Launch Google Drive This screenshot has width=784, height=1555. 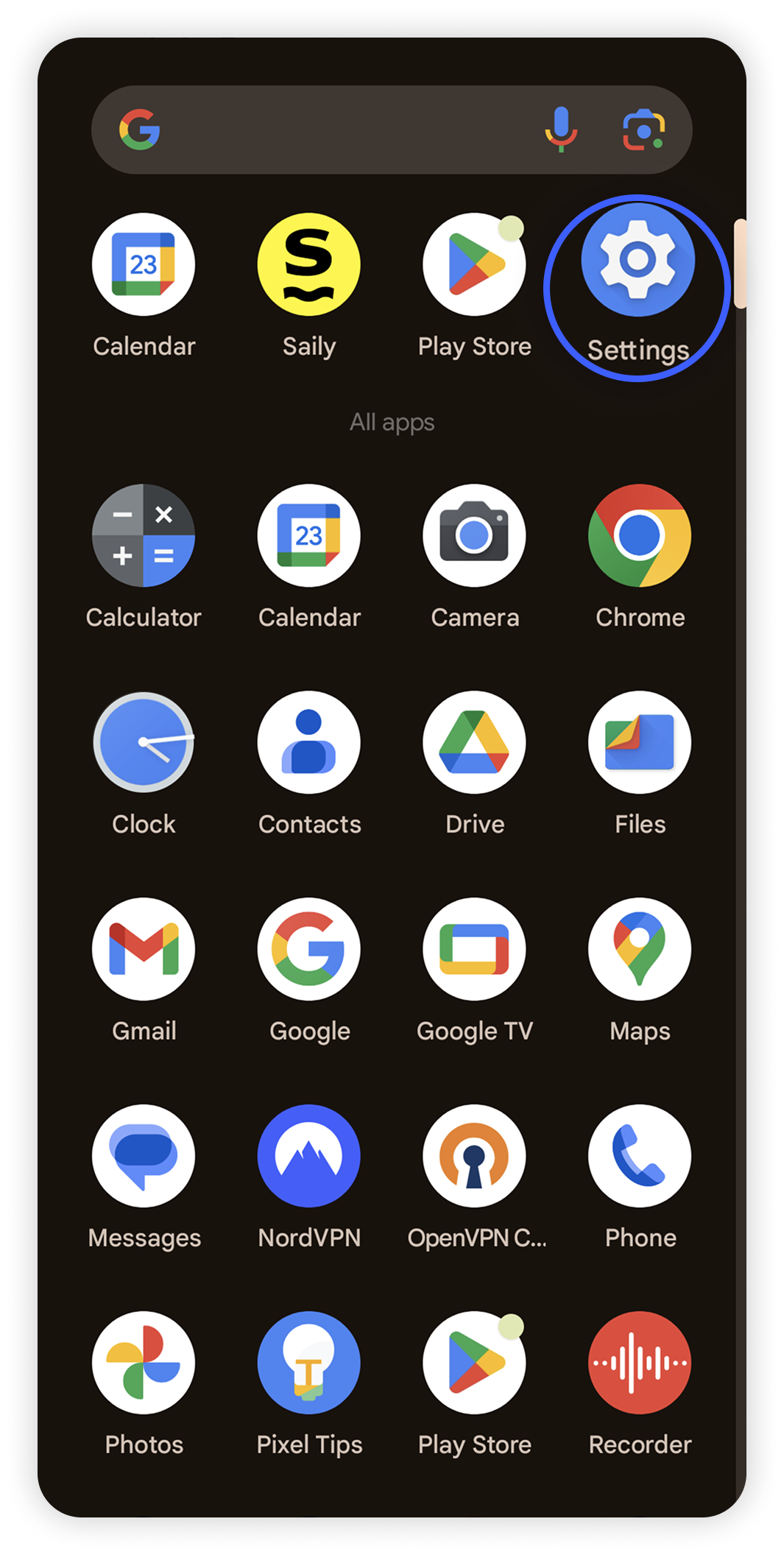click(474, 742)
